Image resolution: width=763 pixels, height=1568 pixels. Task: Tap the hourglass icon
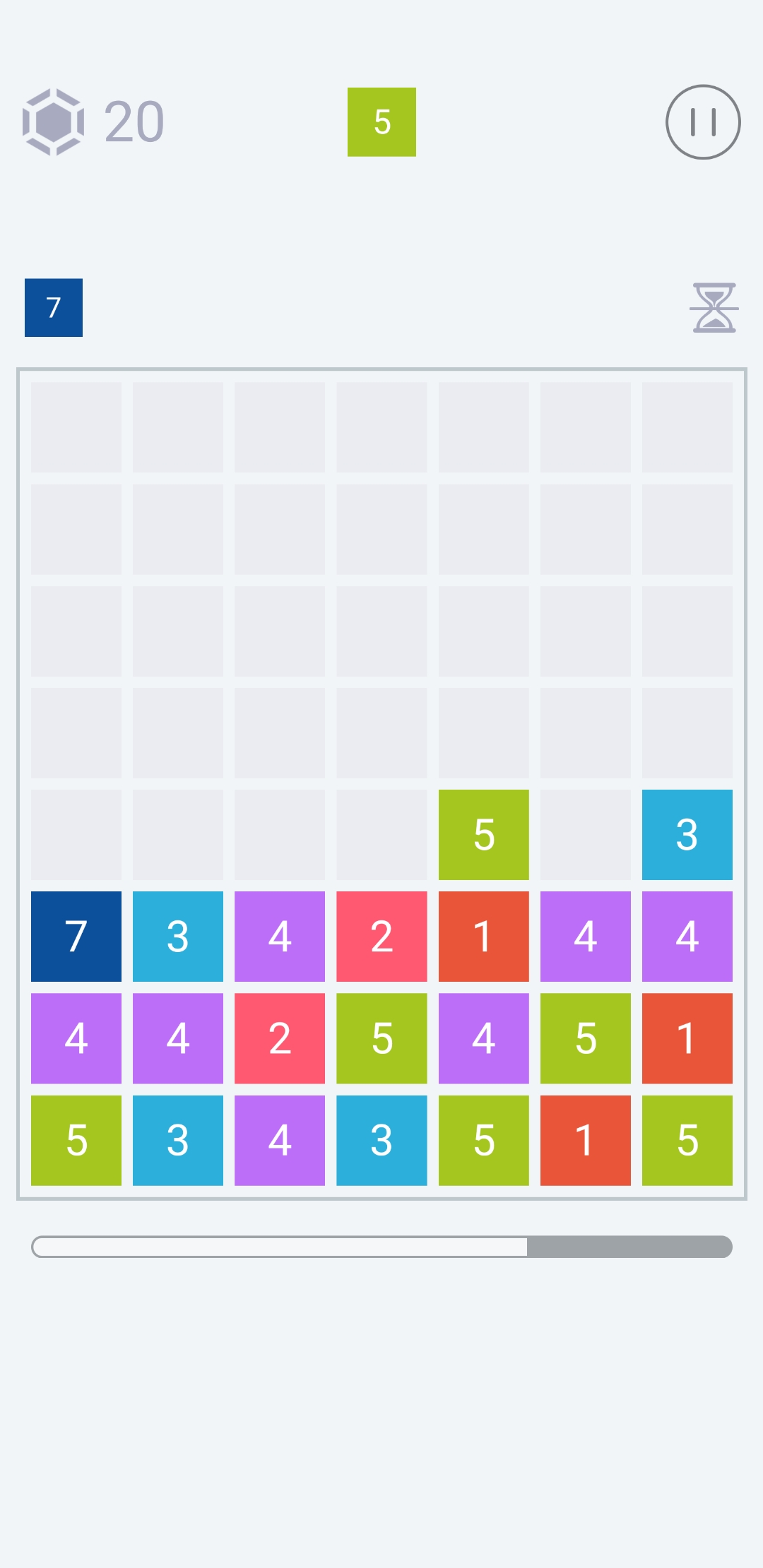click(714, 308)
